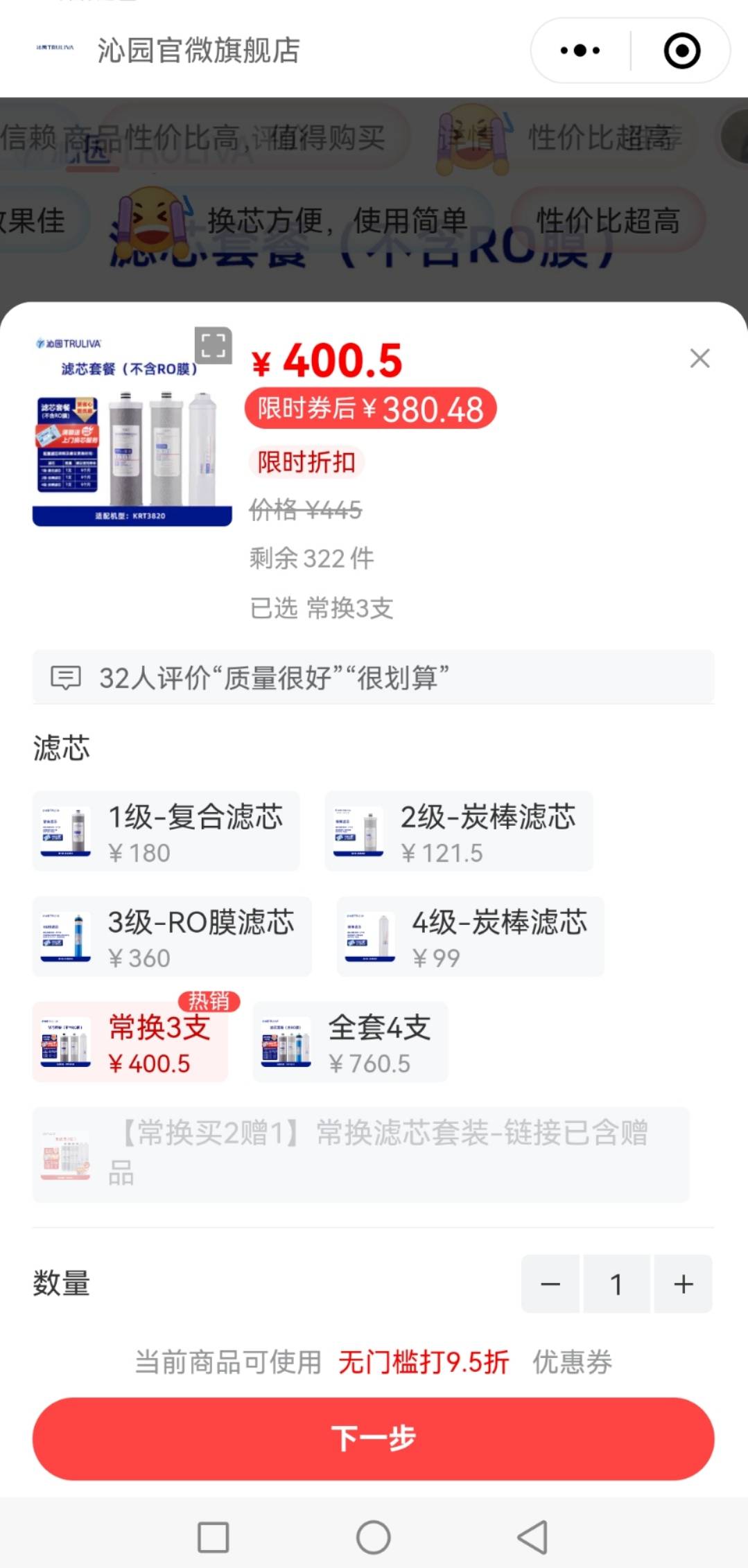This screenshot has width=748, height=1568.
Task: Open the 32人评价 reviews row
Action: pos(373,677)
